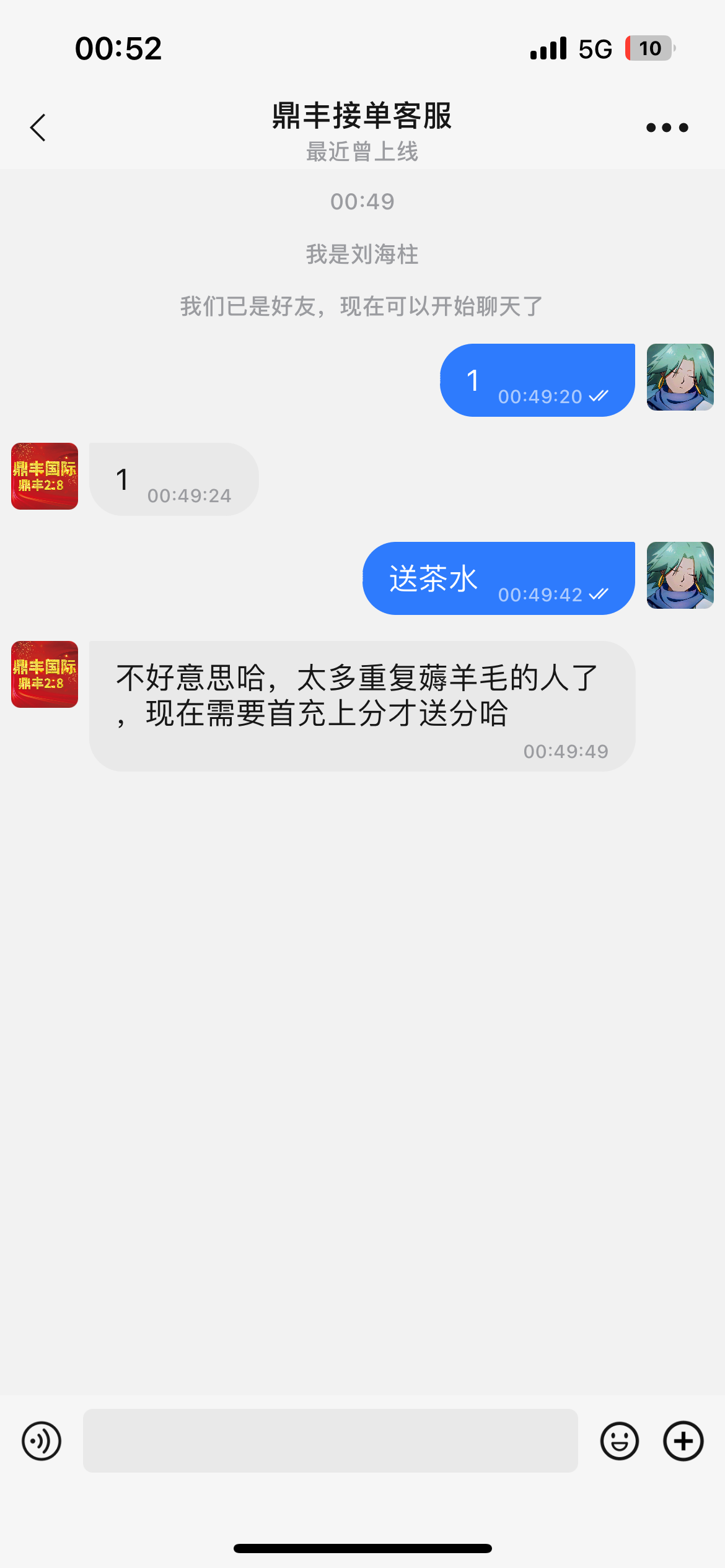Open 鼎丰国际 avatar beside the long reply

coord(45,674)
